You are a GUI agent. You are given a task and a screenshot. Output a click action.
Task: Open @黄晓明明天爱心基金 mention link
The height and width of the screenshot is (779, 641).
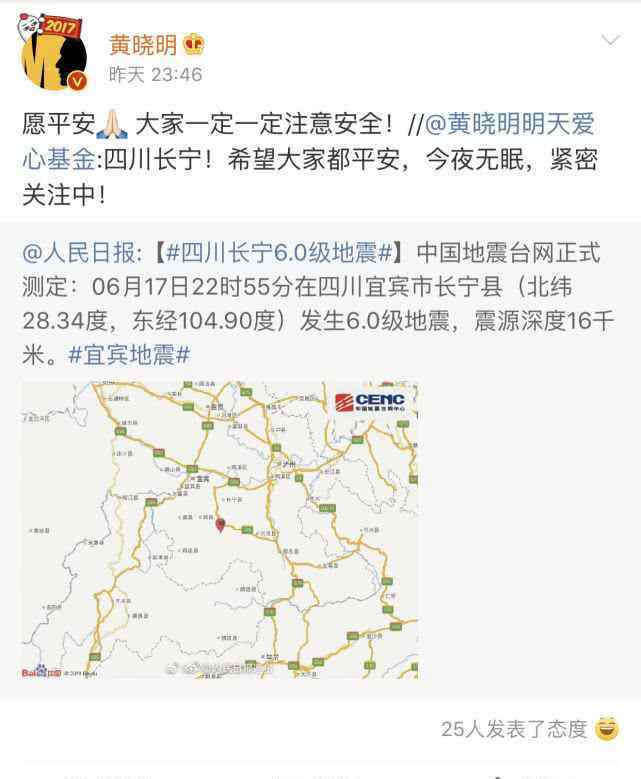pos(510,124)
